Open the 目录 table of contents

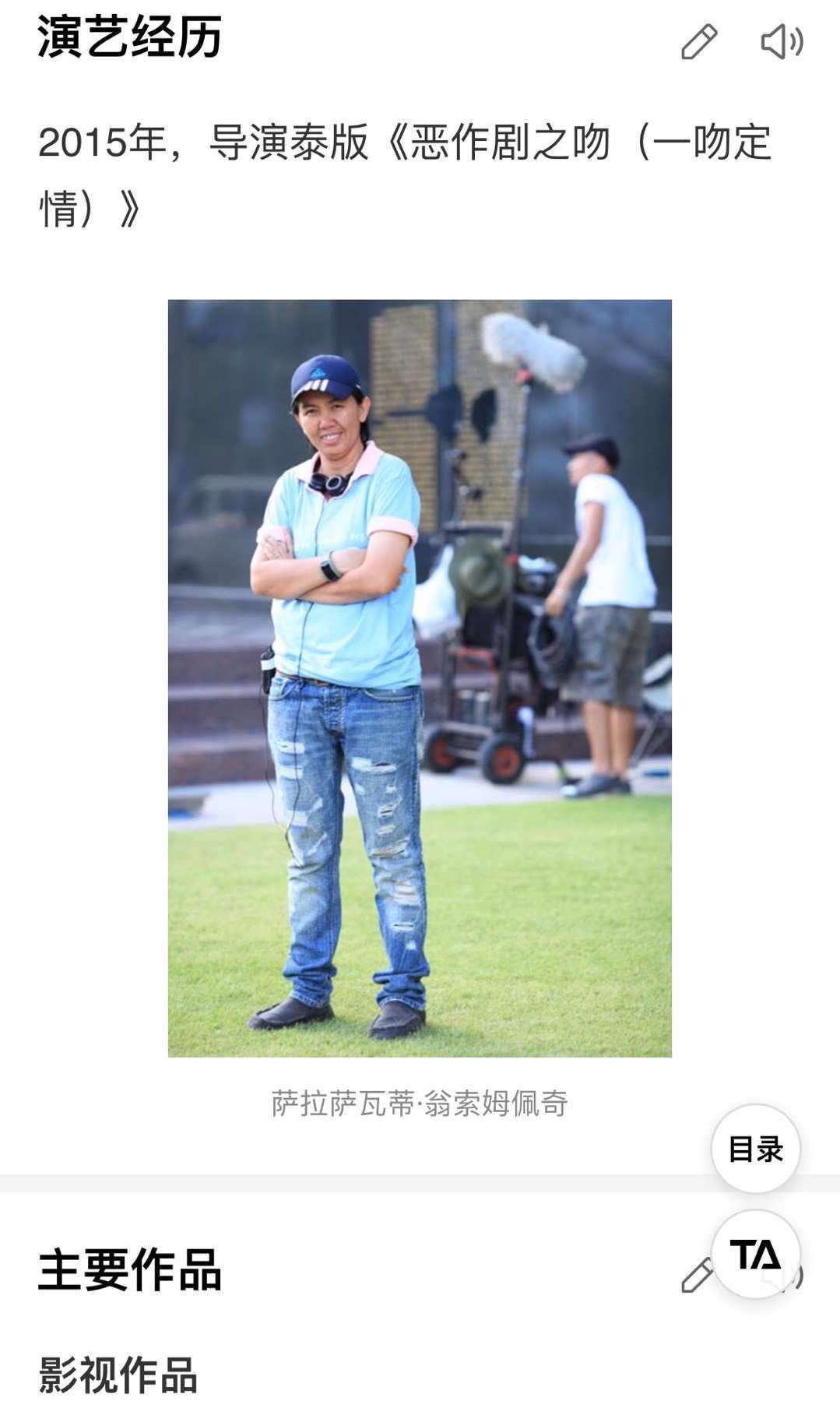pos(755,1149)
